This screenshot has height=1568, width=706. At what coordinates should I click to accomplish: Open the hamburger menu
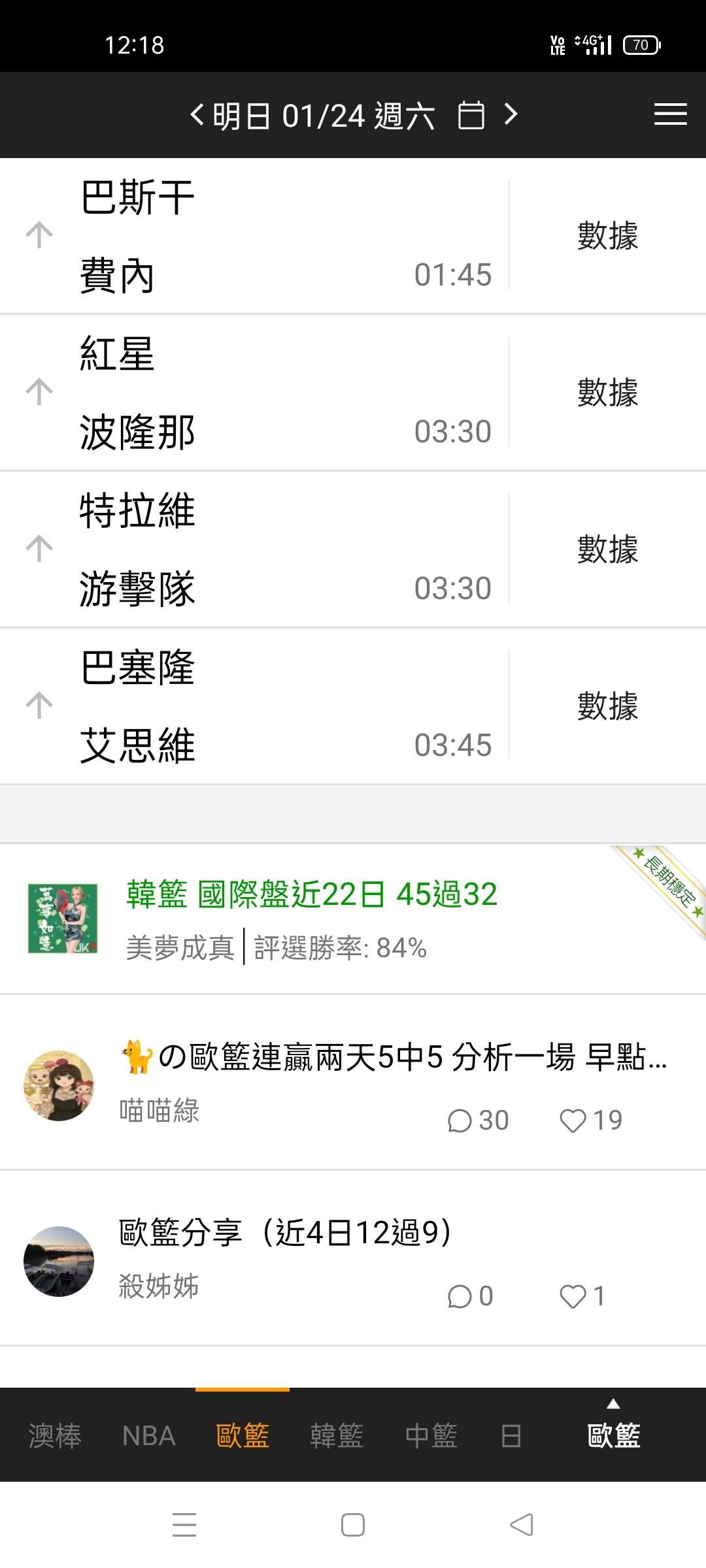670,114
